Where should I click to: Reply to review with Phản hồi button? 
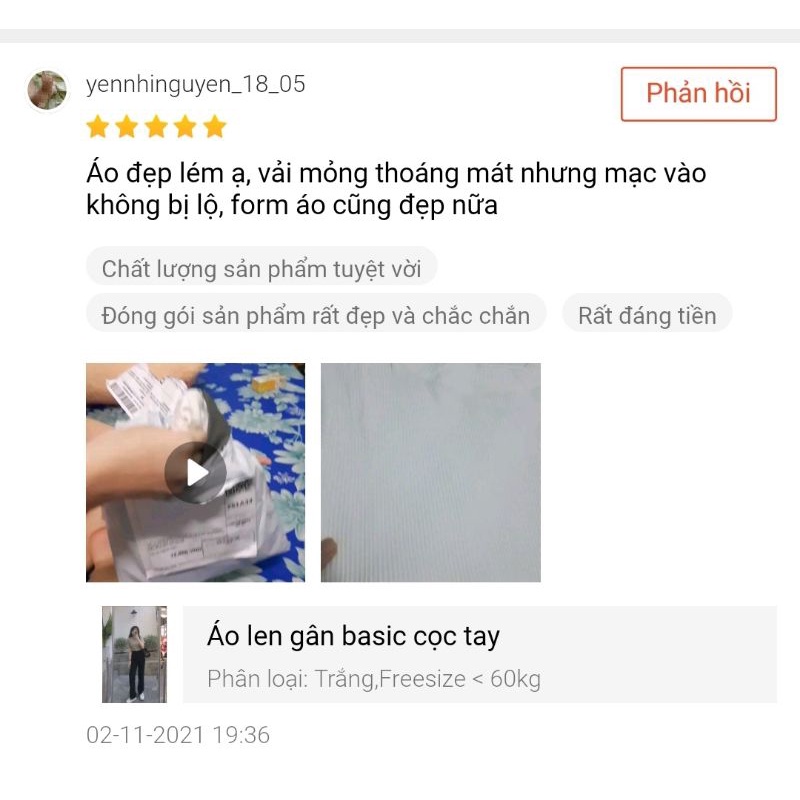click(698, 94)
